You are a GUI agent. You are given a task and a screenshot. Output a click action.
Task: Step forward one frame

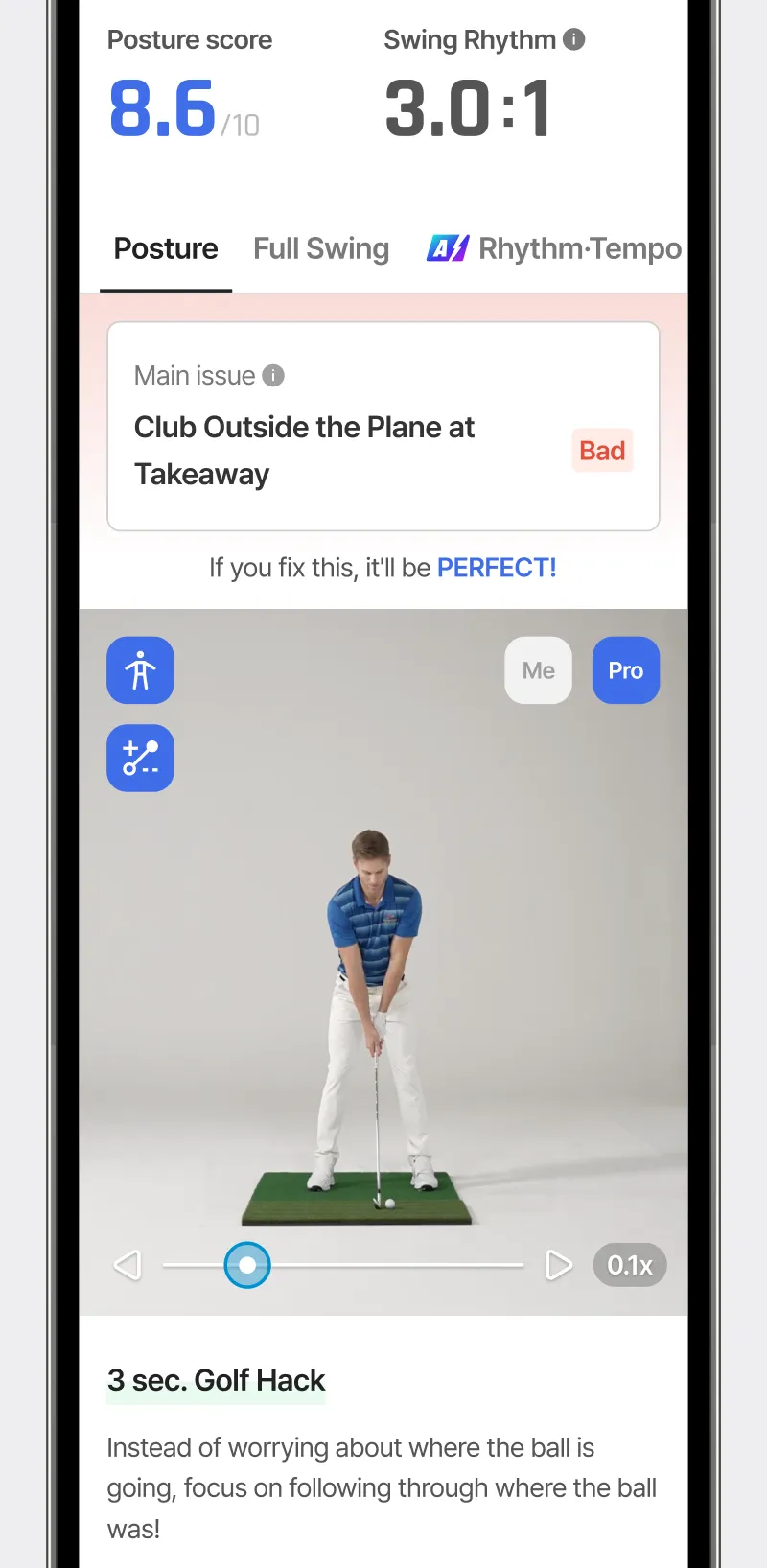point(558,1265)
